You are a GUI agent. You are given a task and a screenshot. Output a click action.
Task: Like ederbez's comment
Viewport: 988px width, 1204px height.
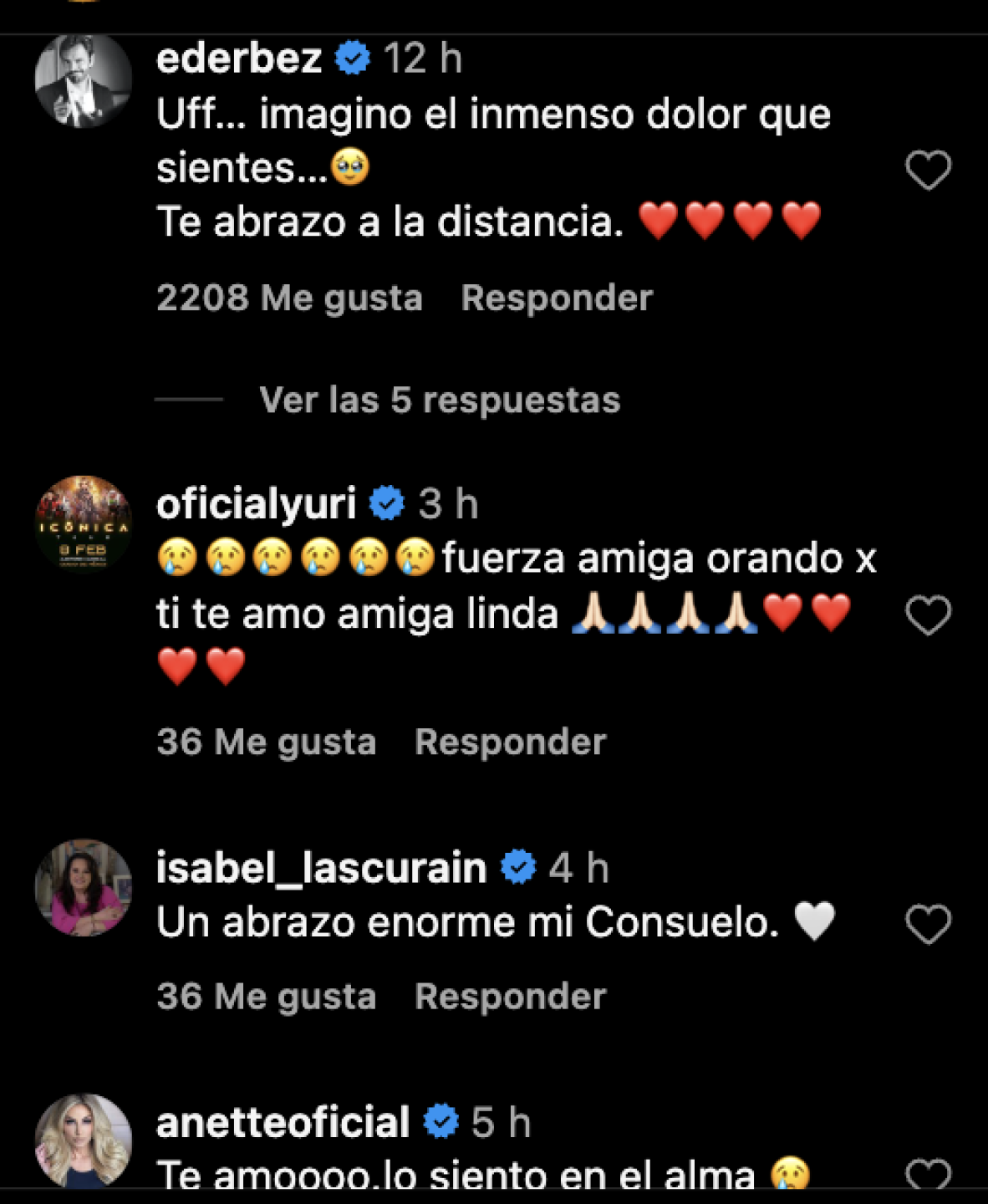(928, 171)
